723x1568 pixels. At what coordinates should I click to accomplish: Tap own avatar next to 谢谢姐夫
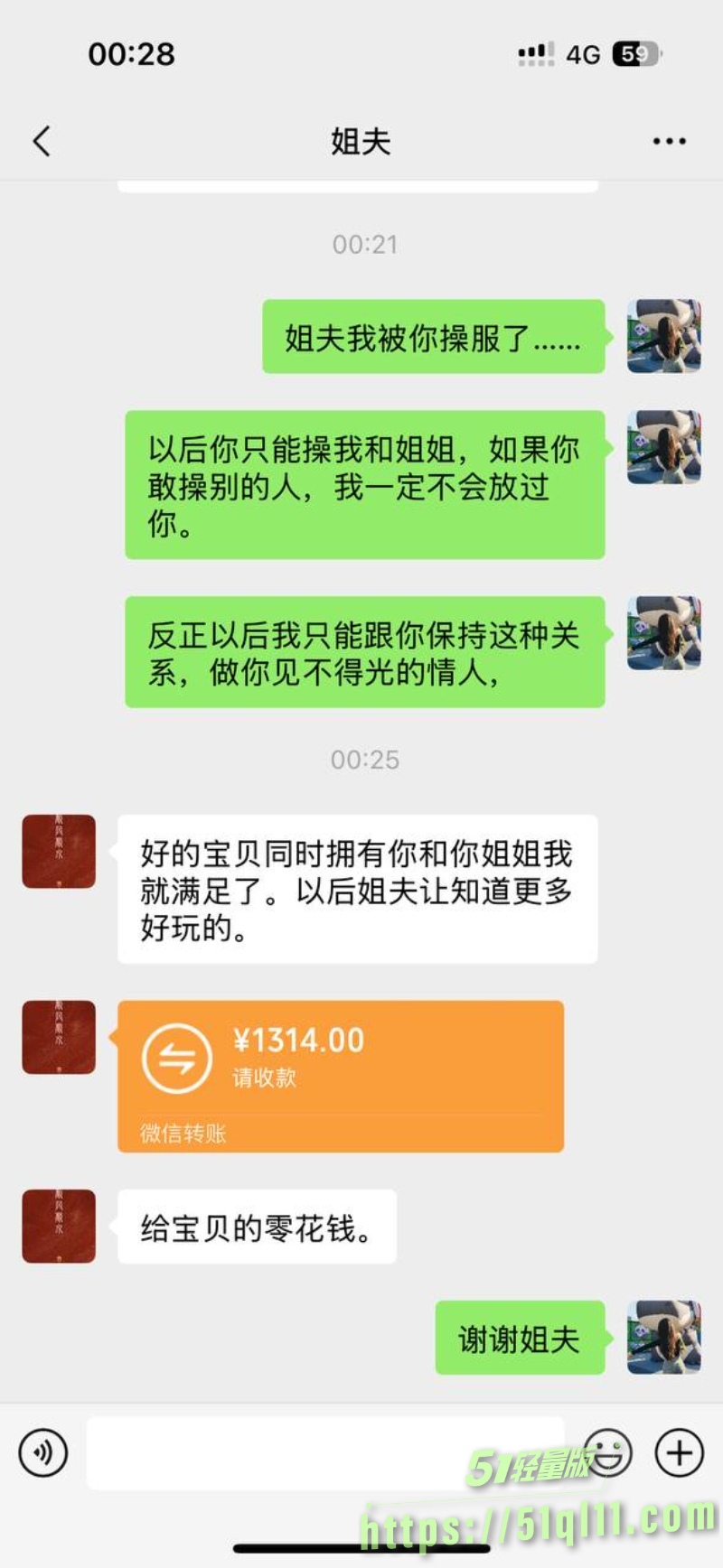(x=664, y=1337)
